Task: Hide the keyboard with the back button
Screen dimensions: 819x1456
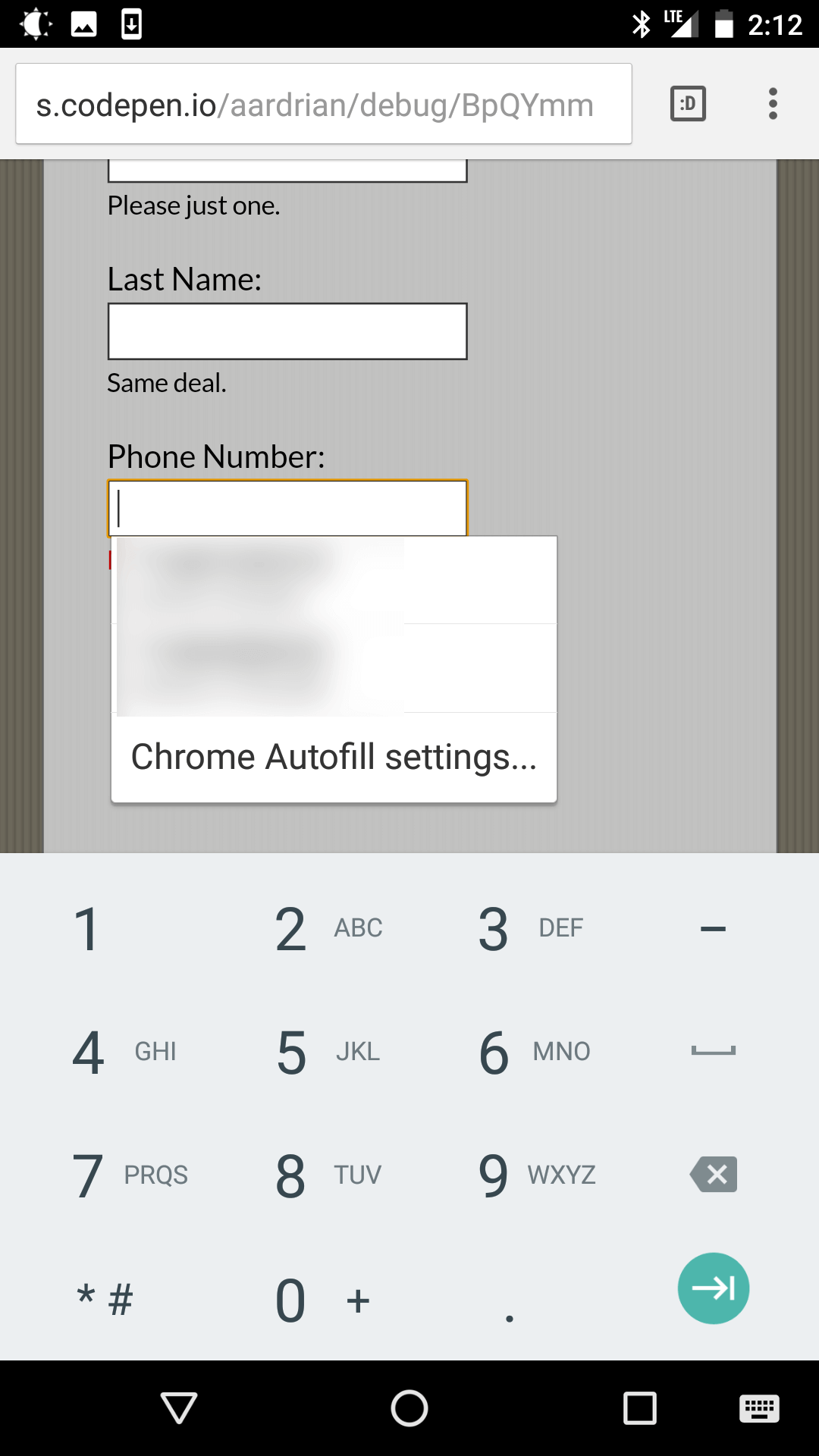Action: click(179, 1408)
